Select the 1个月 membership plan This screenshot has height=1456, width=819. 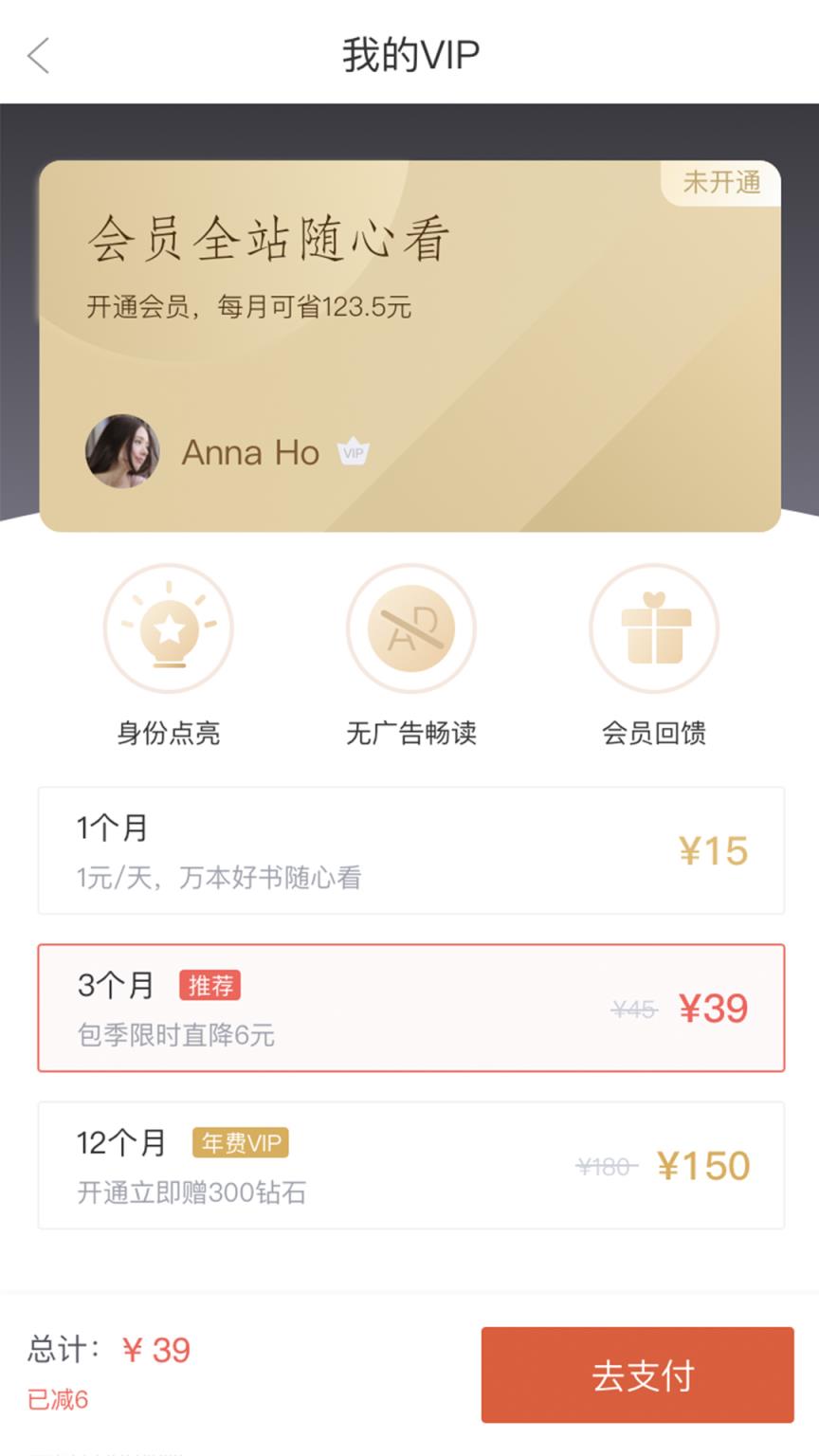click(x=409, y=849)
